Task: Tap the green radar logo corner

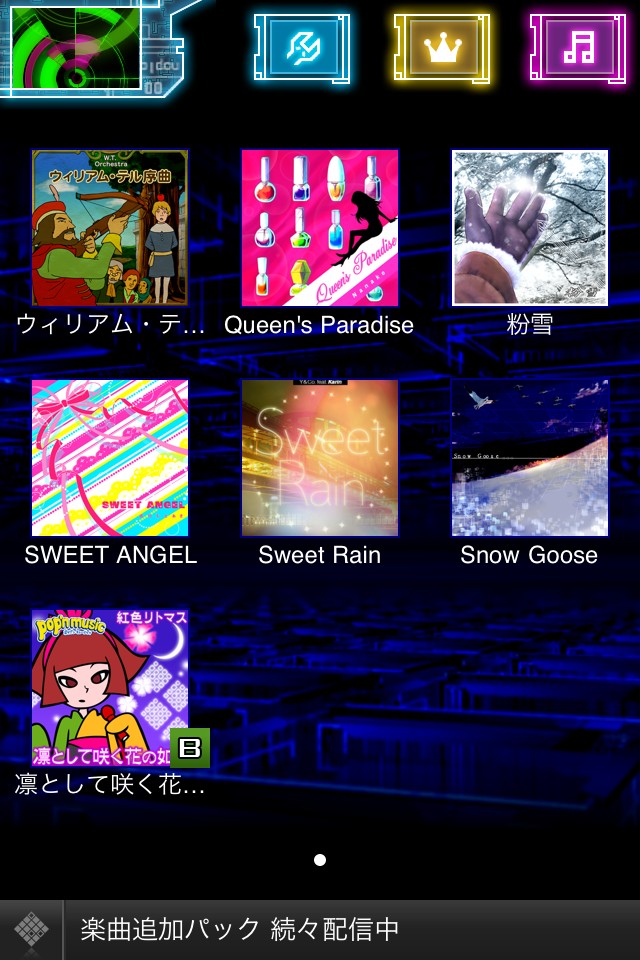Action: [x=60, y=46]
